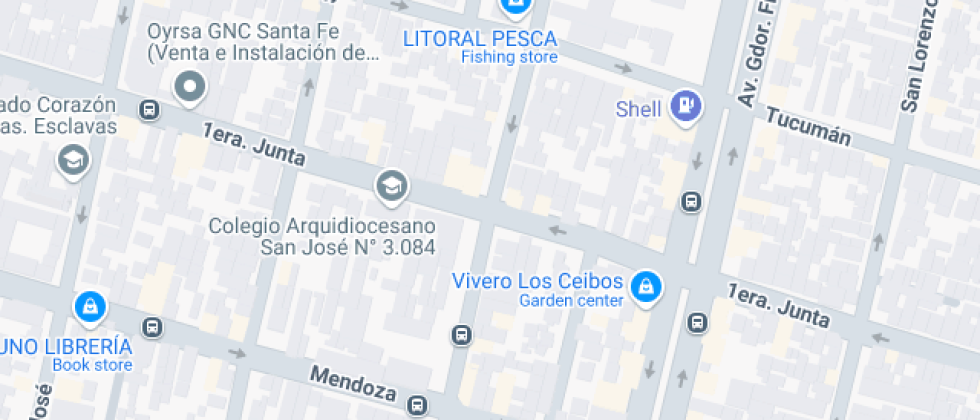Select the bus stop below the Shell marker

691,202
